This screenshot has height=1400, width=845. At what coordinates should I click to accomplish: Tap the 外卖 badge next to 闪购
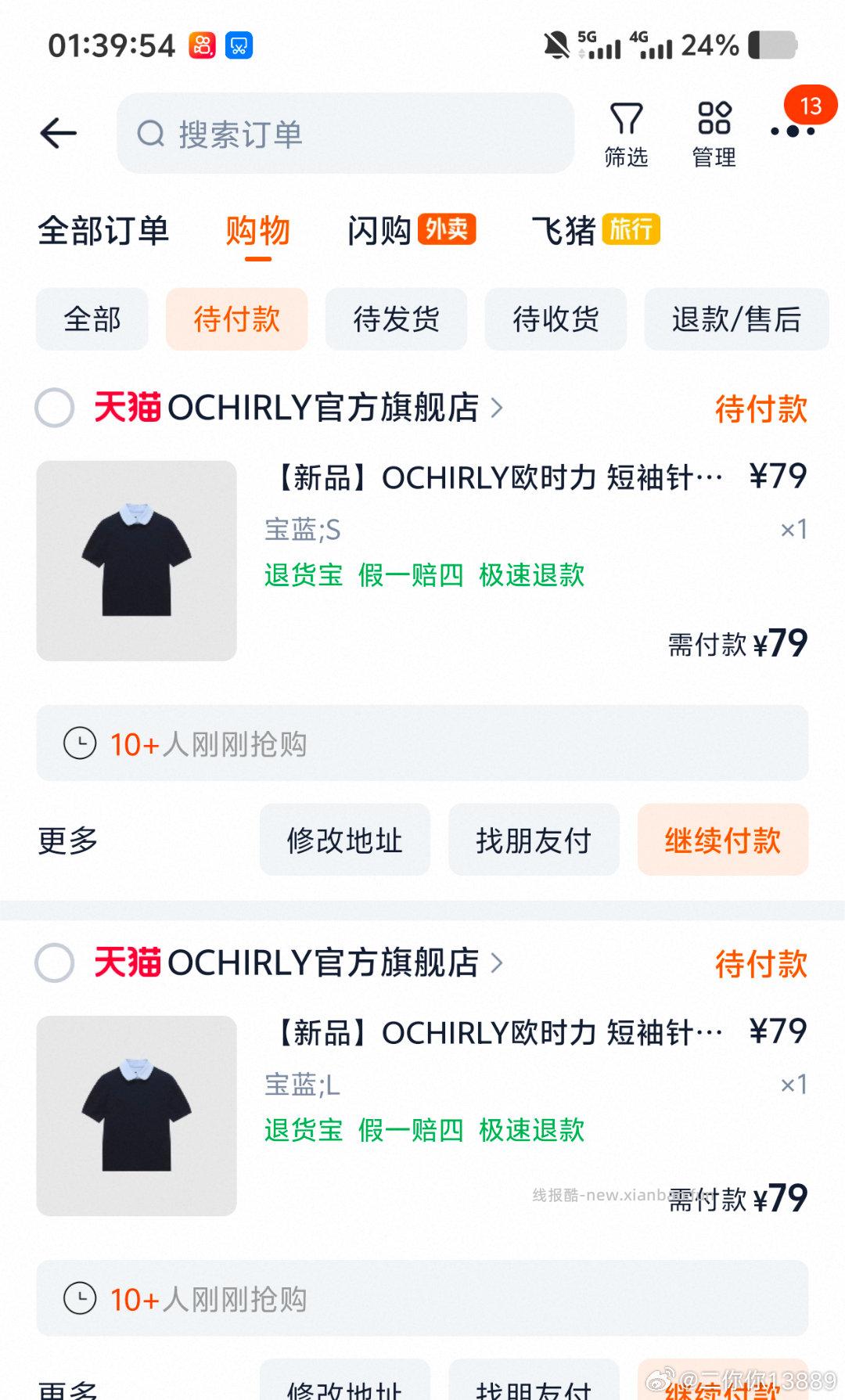click(x=446, y=229)
